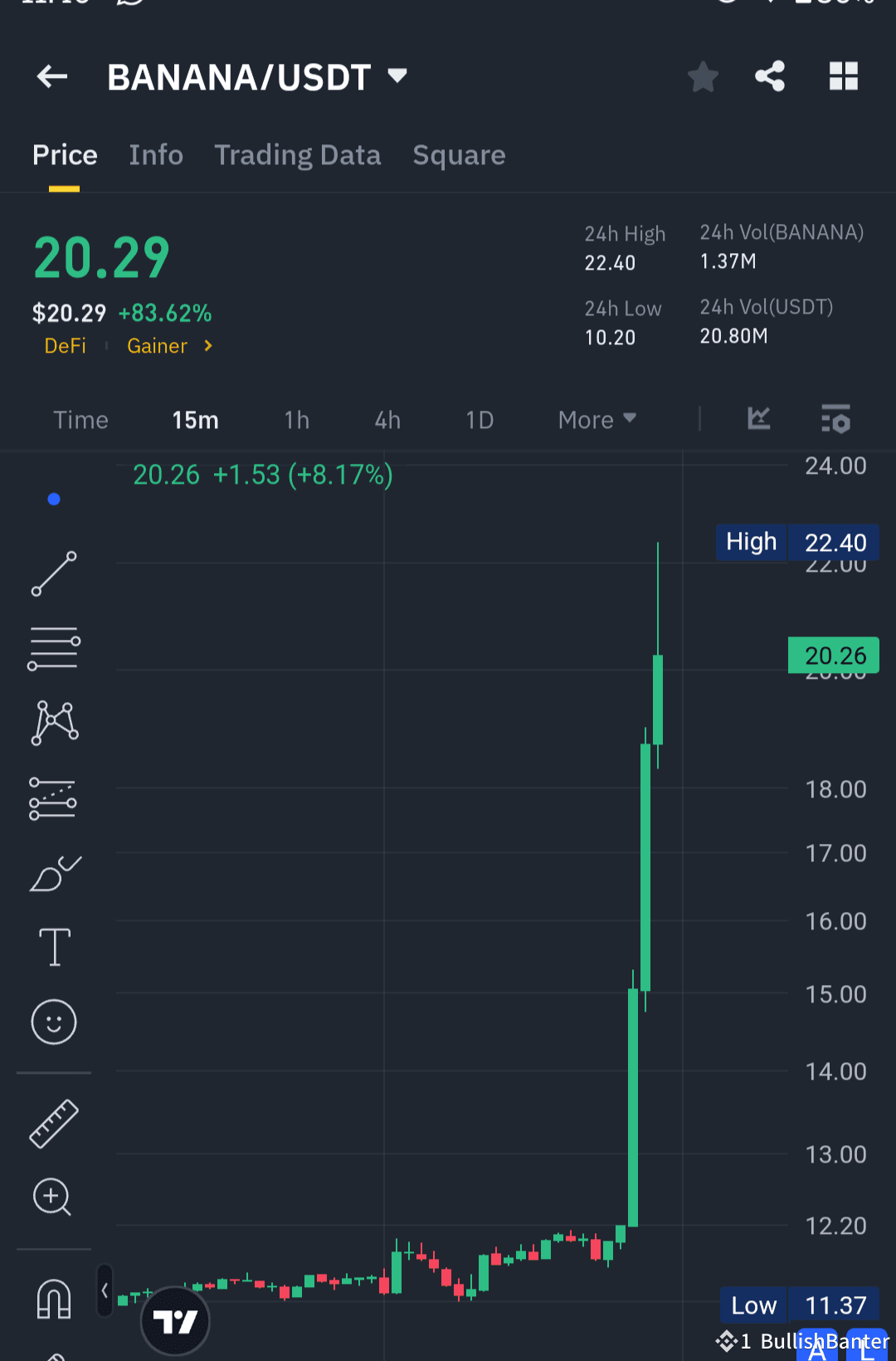Viewport: 896px width, 1361px height.
Task: Toggle the indicators panel icon
Action: 835,420
